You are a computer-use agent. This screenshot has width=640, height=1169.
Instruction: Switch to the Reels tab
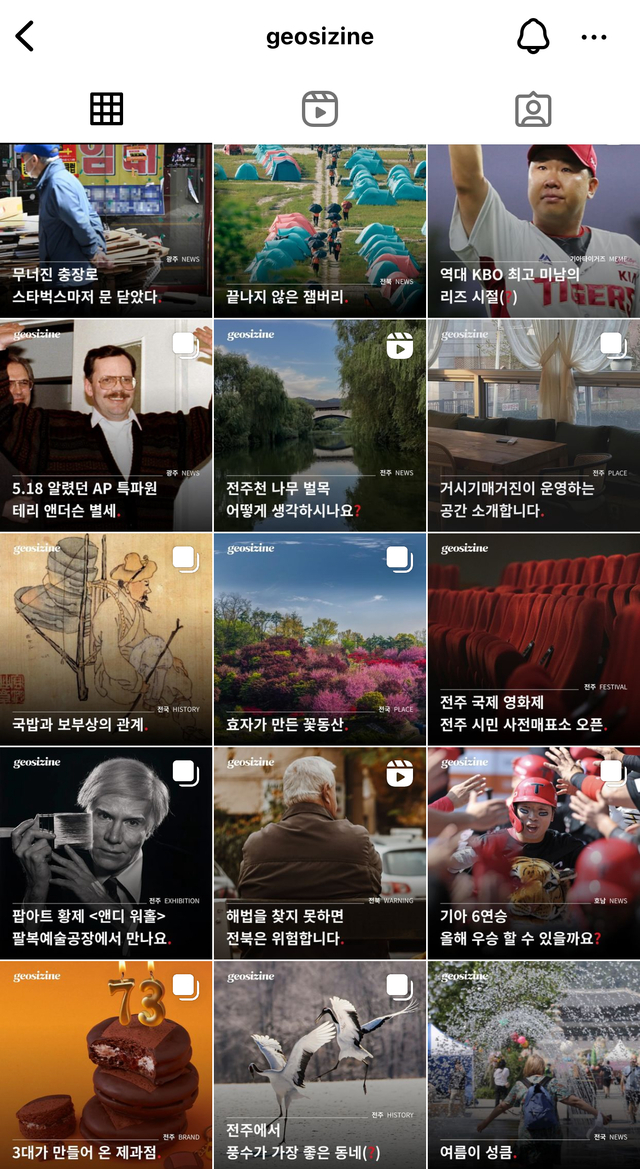click(x=320, y=109)
